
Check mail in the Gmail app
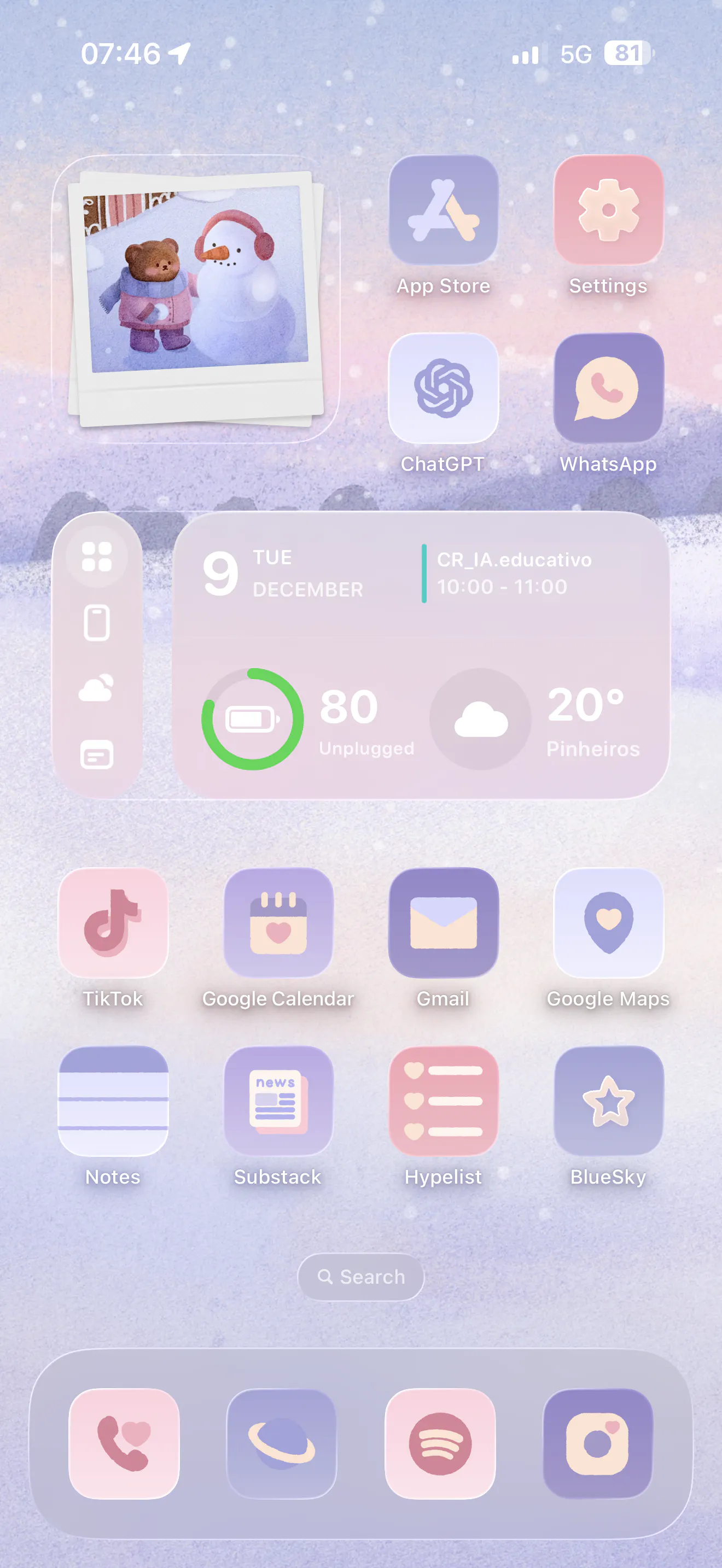tap(443, 923)
